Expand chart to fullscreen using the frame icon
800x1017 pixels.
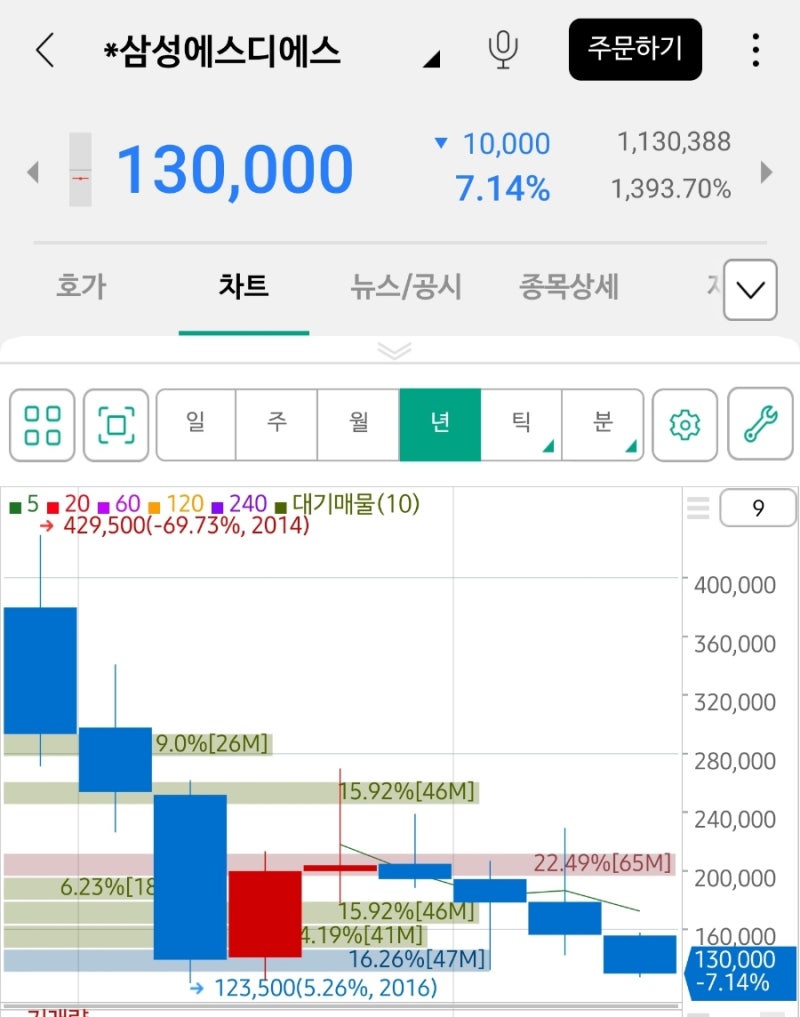114,424
